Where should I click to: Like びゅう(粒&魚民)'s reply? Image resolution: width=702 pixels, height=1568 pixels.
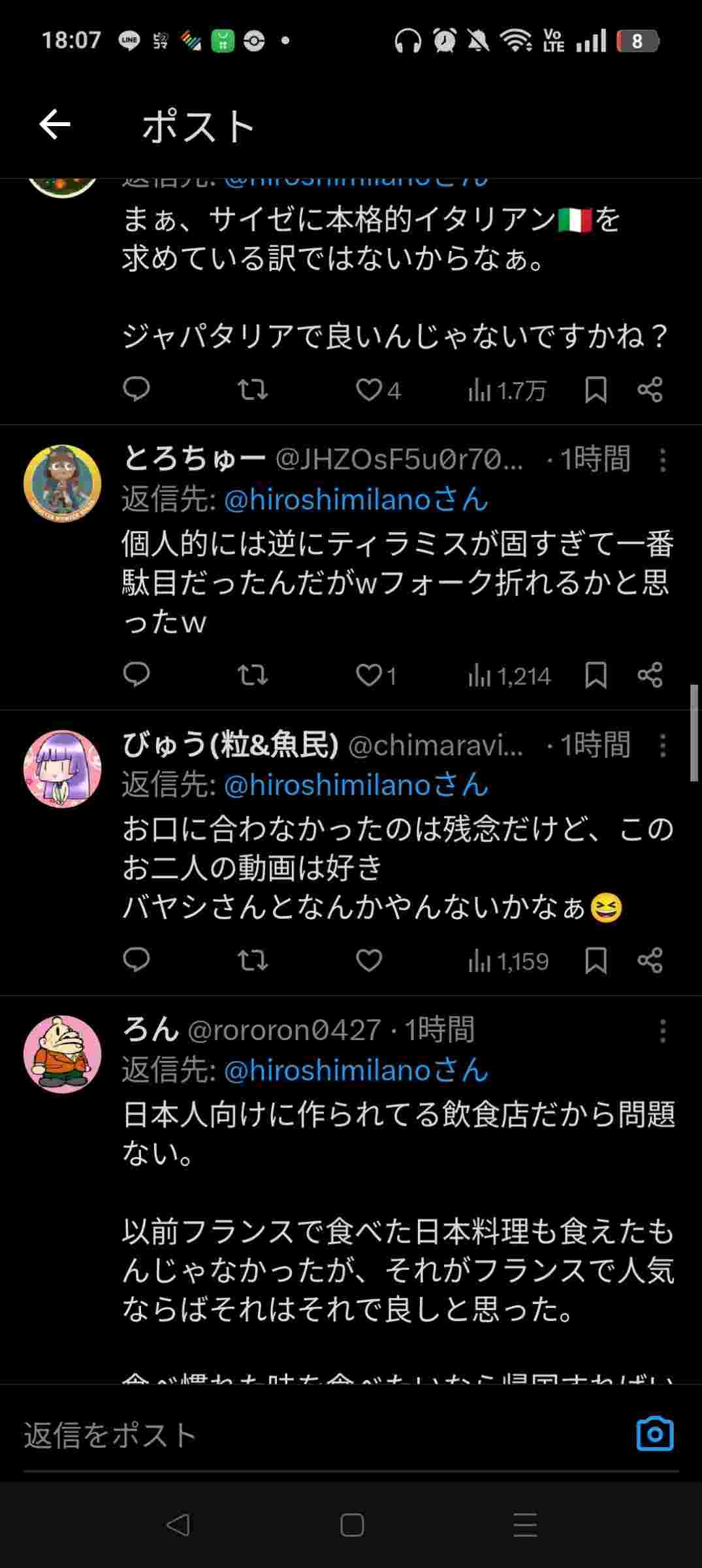[x=369, y=960]
